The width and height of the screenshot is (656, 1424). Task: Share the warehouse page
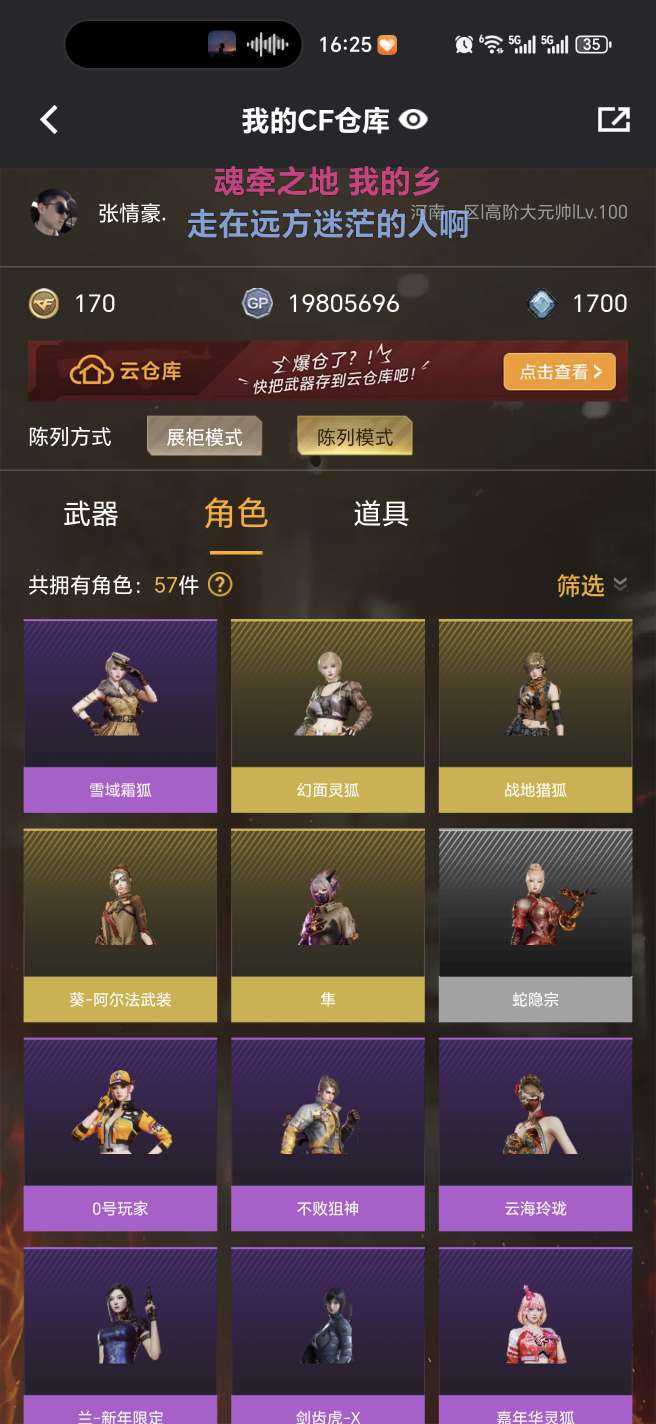(x=613, y=120)
